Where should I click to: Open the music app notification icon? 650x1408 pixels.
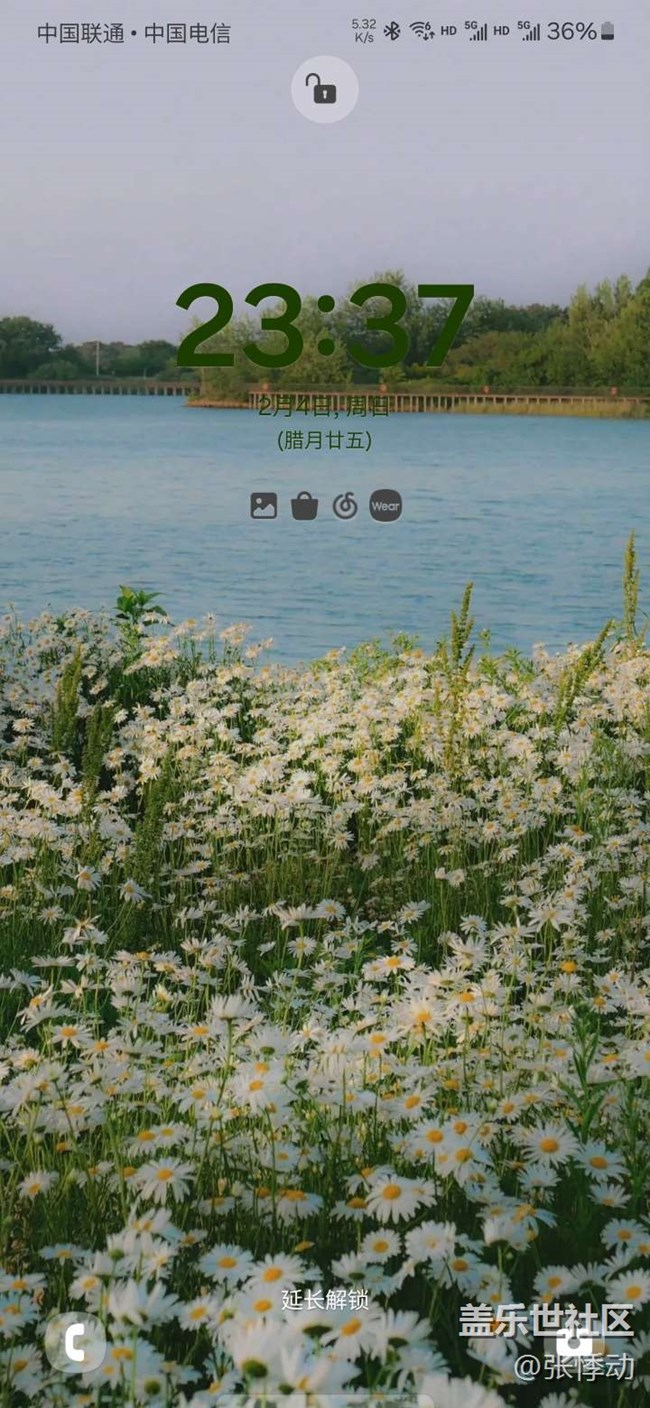(345, 506)
